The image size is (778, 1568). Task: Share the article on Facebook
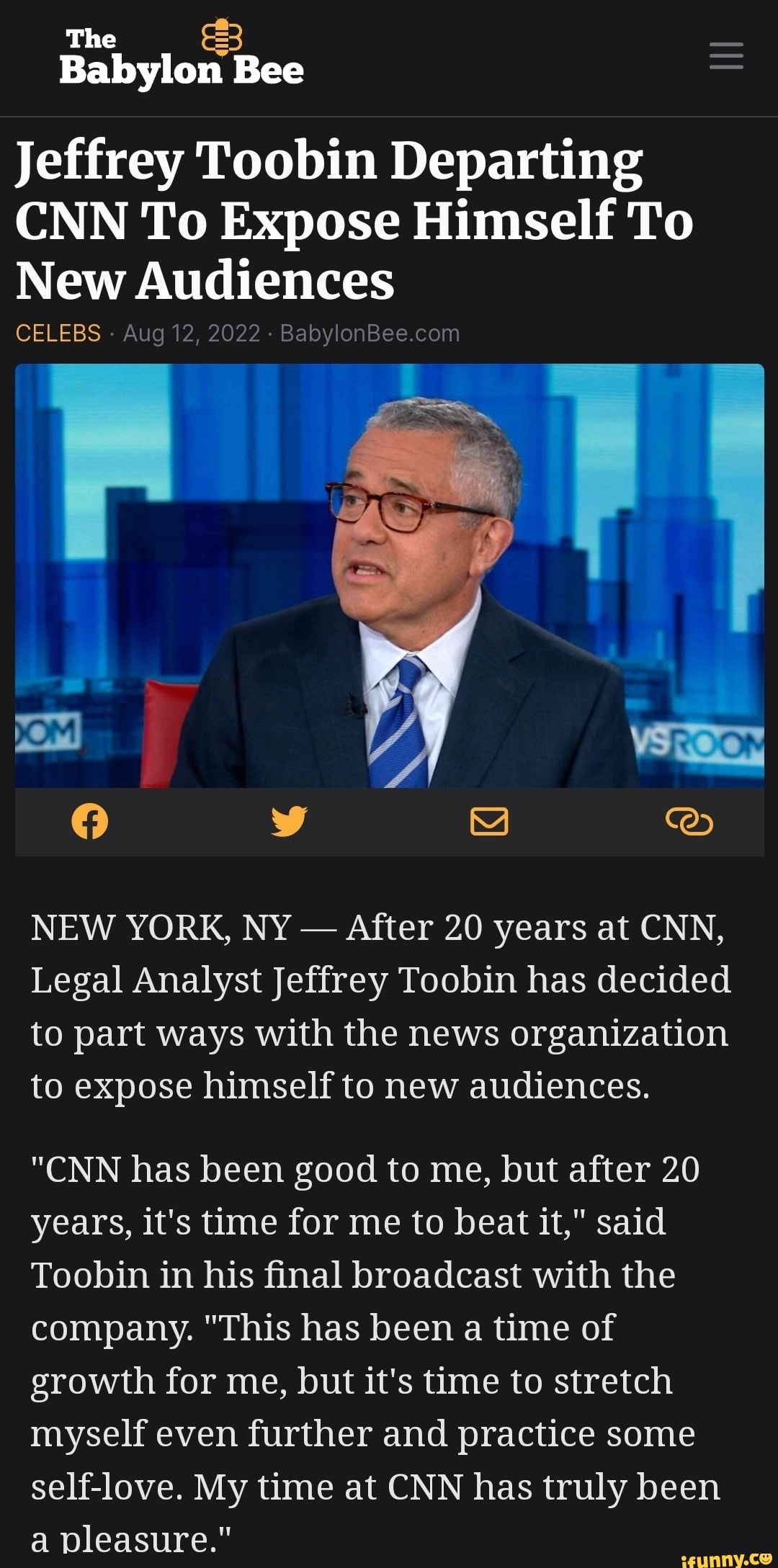(90, 821)
